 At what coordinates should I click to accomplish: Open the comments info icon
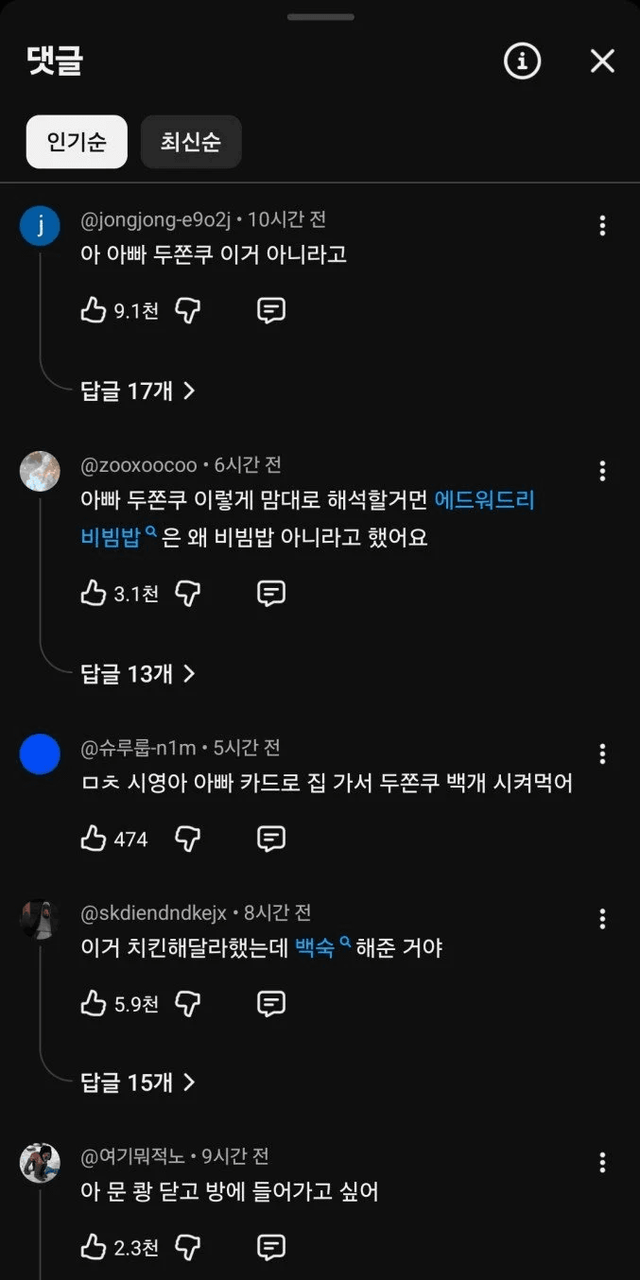coord(521,62)
